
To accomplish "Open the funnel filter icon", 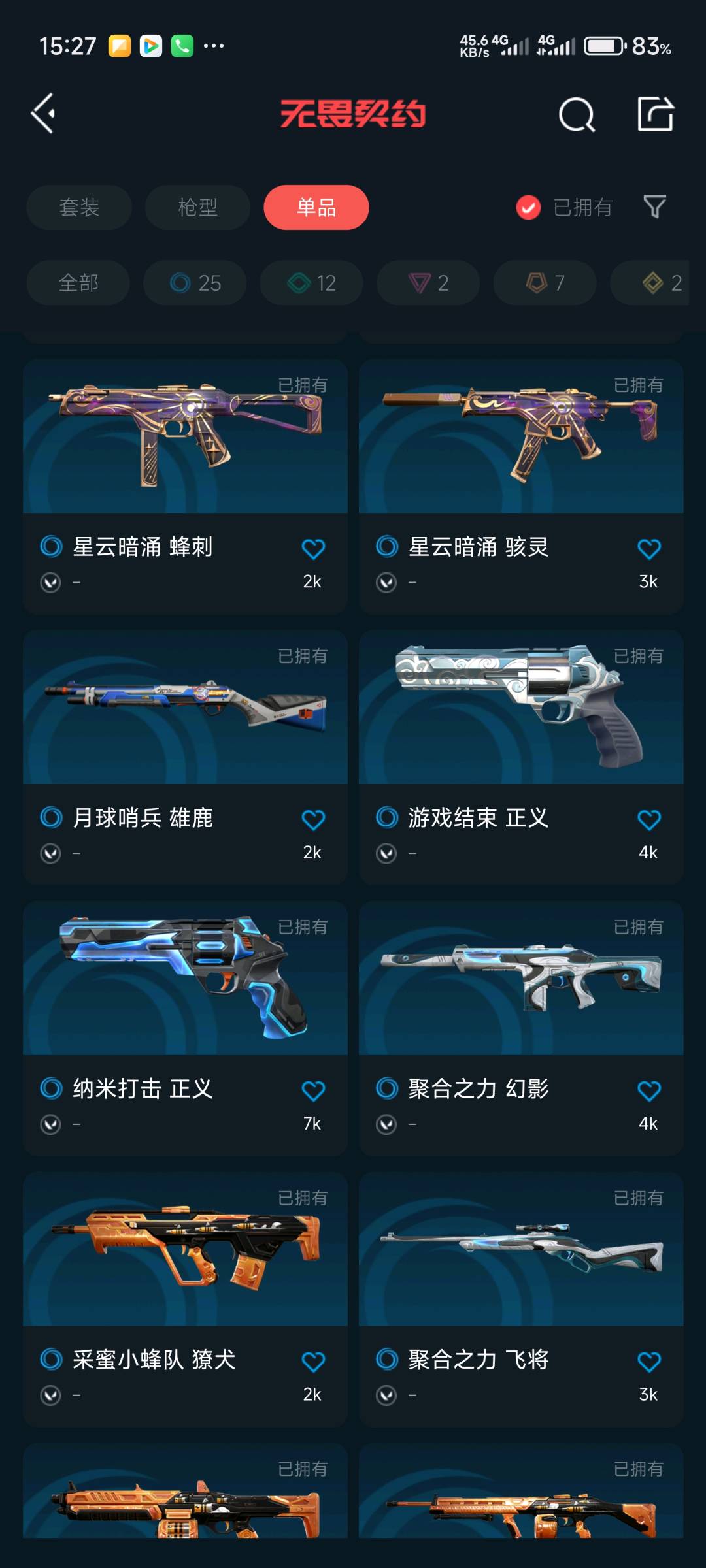I will 654,207.
